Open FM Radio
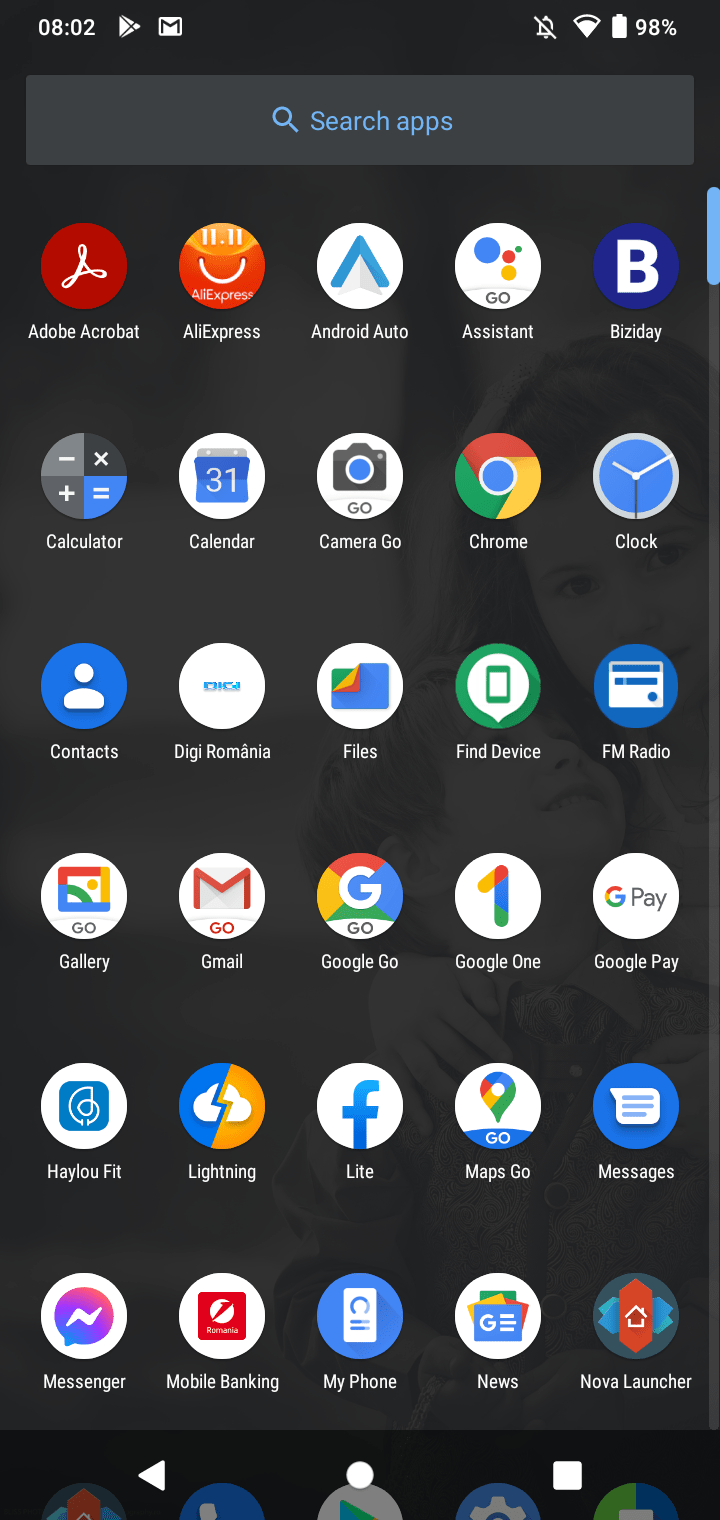The height and width of the screenshot is (1520, 720). (636, 687)
